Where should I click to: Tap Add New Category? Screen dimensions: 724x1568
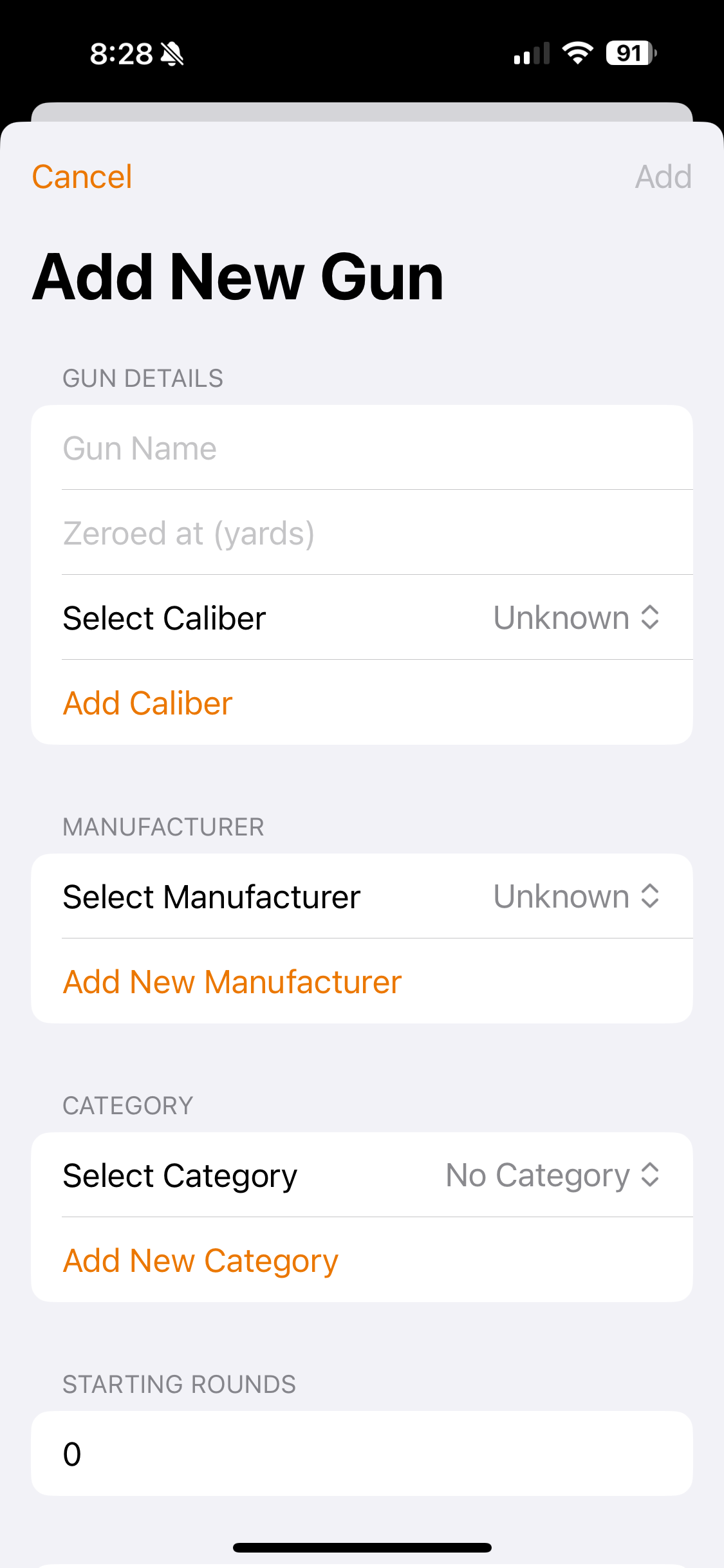pyautogui.click(x=200, y=1260)
